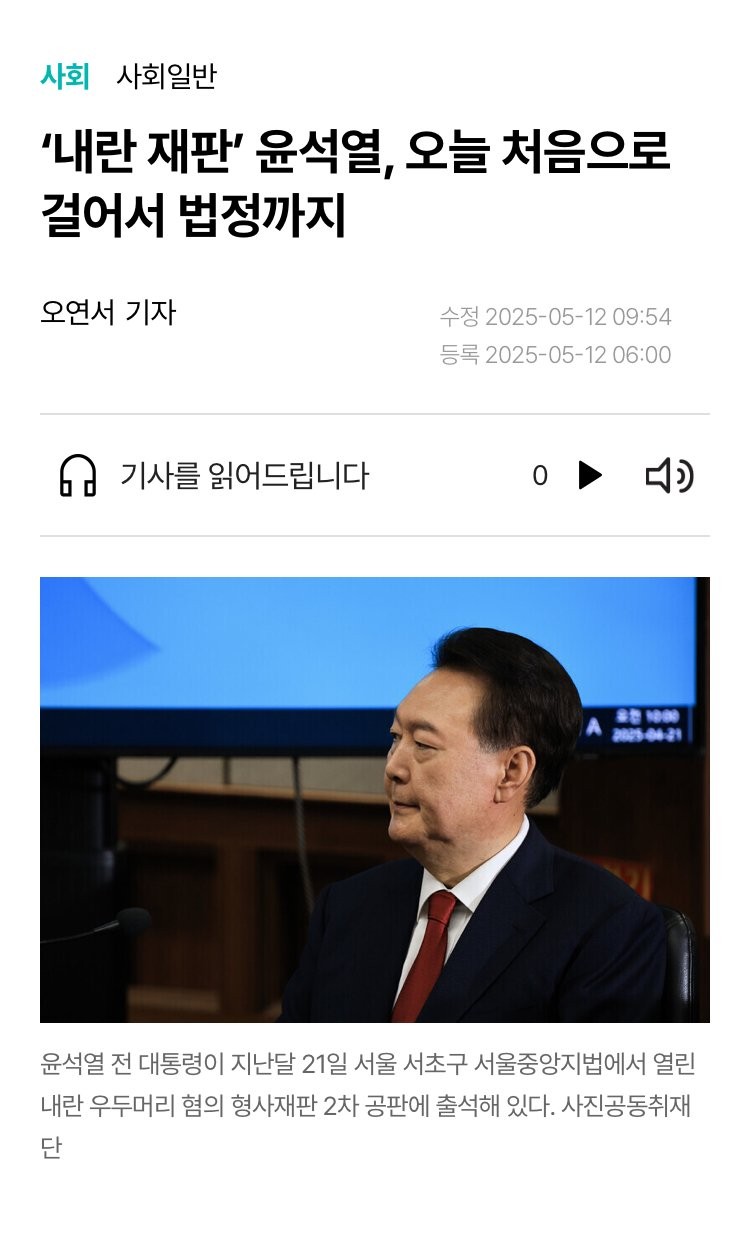Open the 사회 section link
Viewport: 750px width, 1253px height.
[65, 77]
